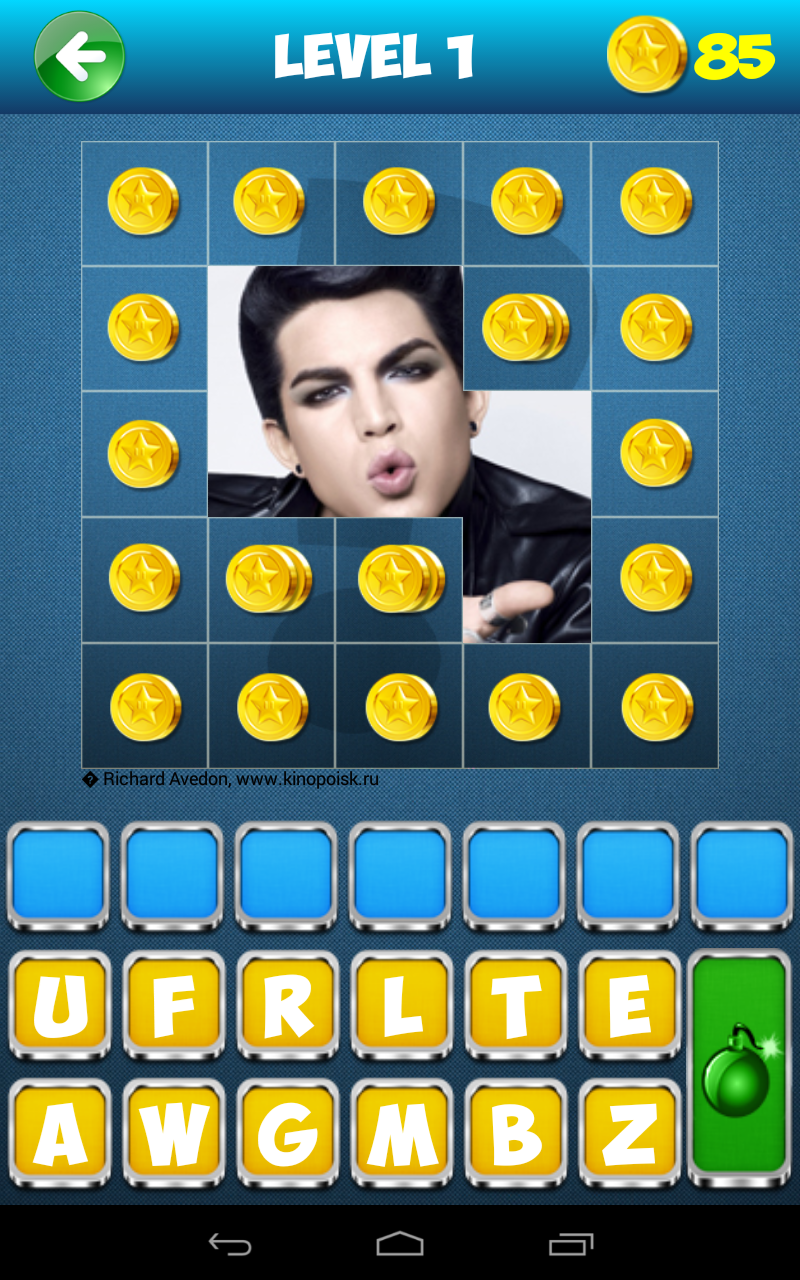Select the letter U tile

click(57, 1005)
